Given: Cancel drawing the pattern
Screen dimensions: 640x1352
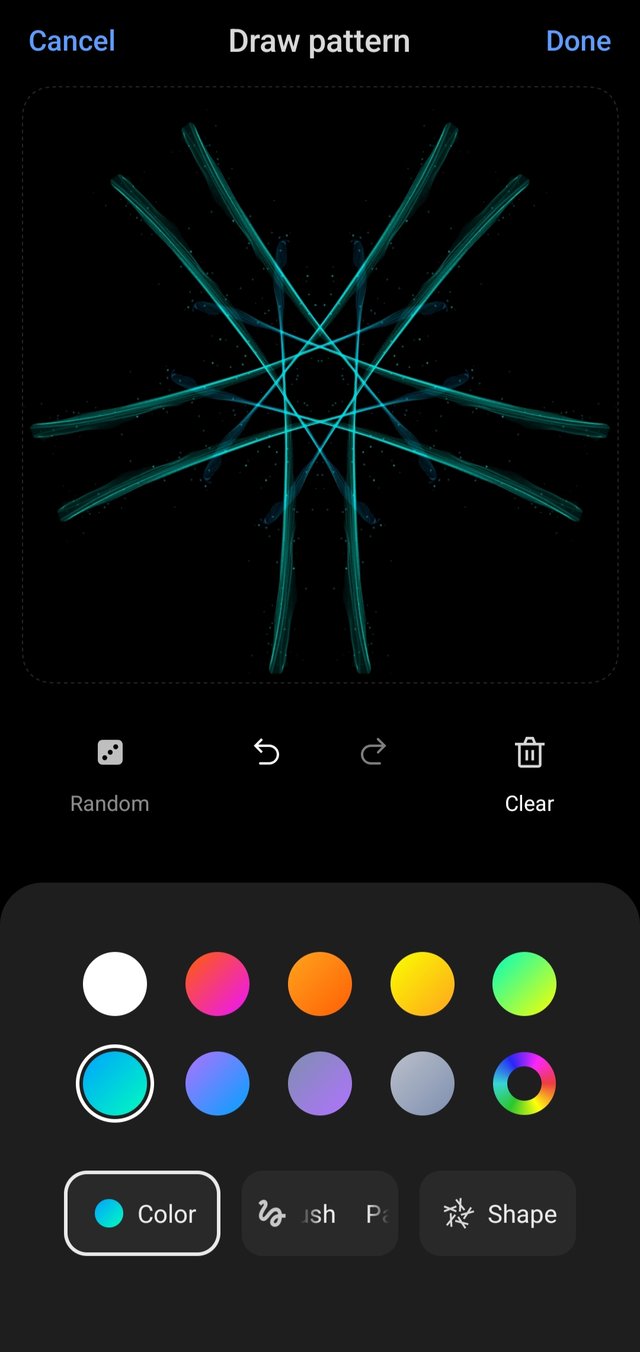Looking at the screenshot, I should [72, 41].
